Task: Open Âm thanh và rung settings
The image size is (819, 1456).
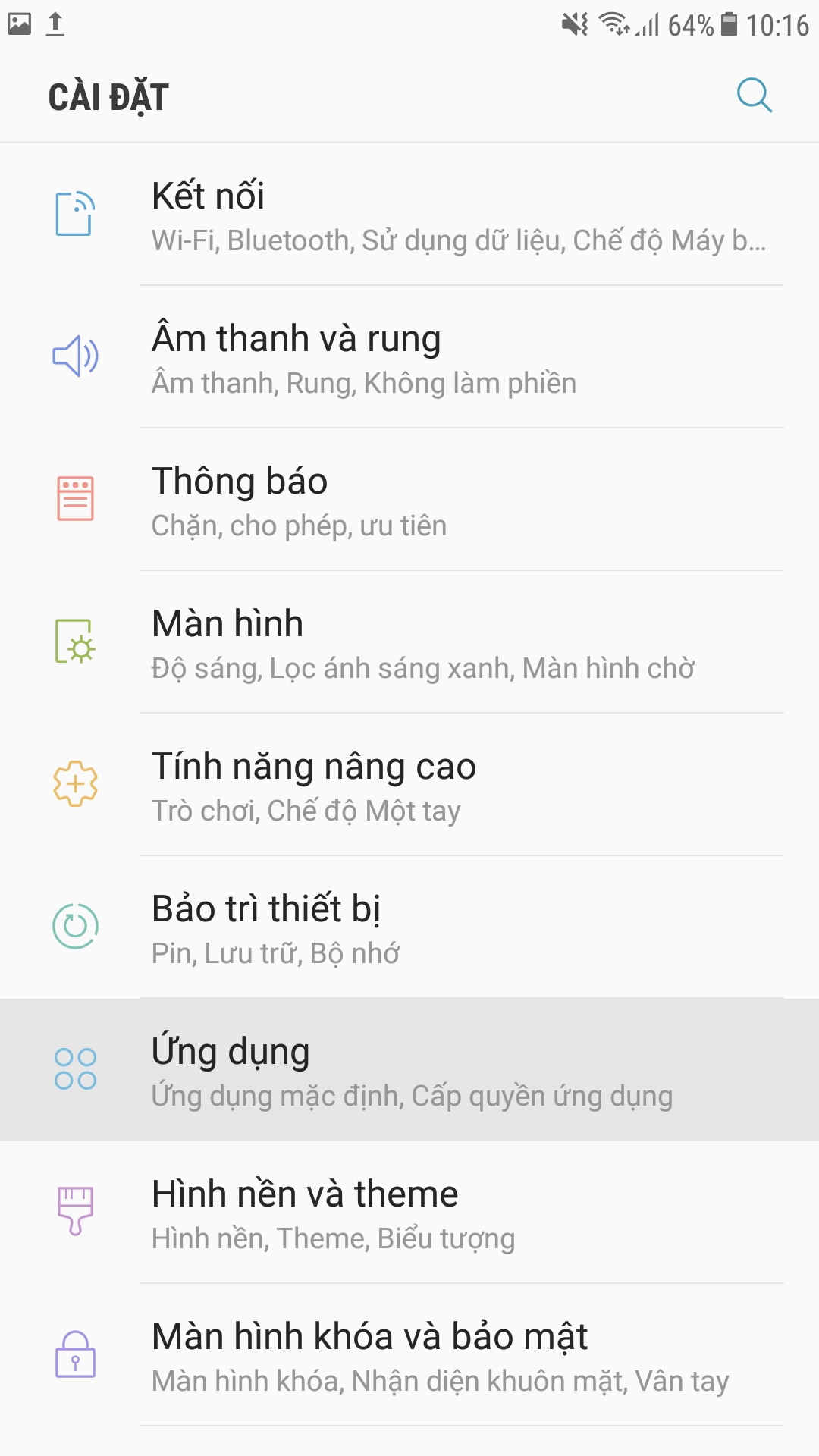Action: coord(409,357)
